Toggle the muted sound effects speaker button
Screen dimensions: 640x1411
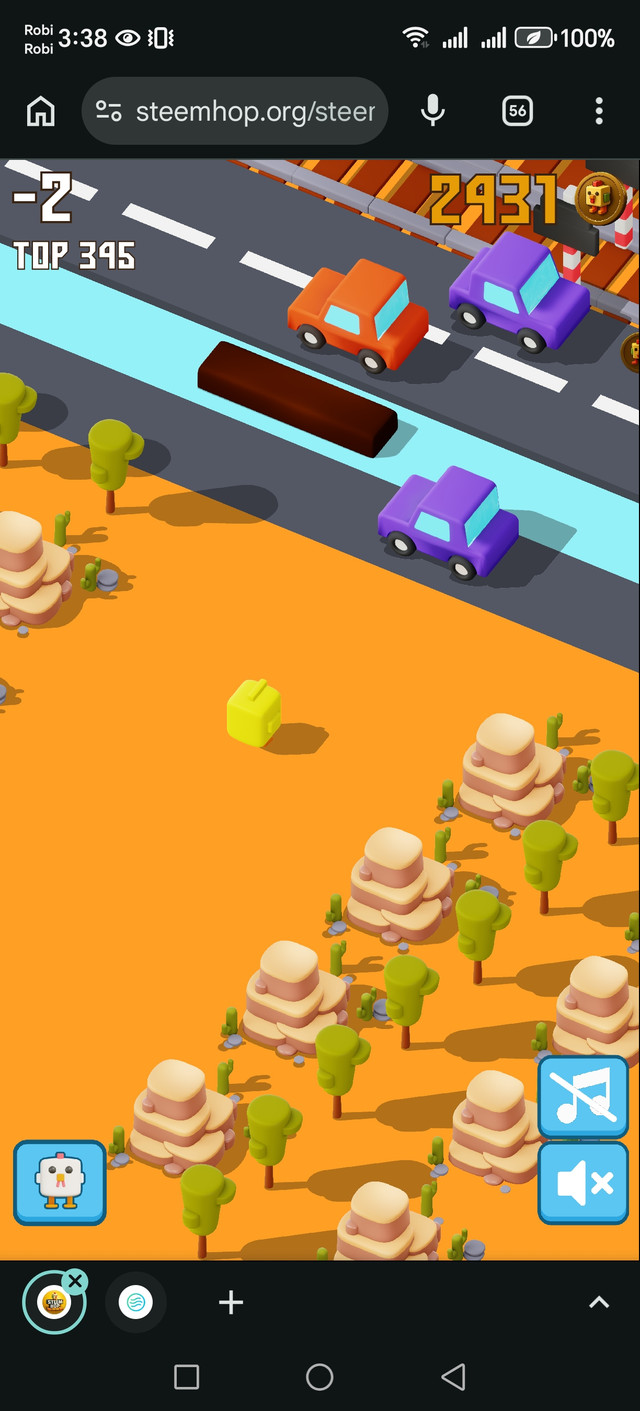click(x=583, y=1183)
